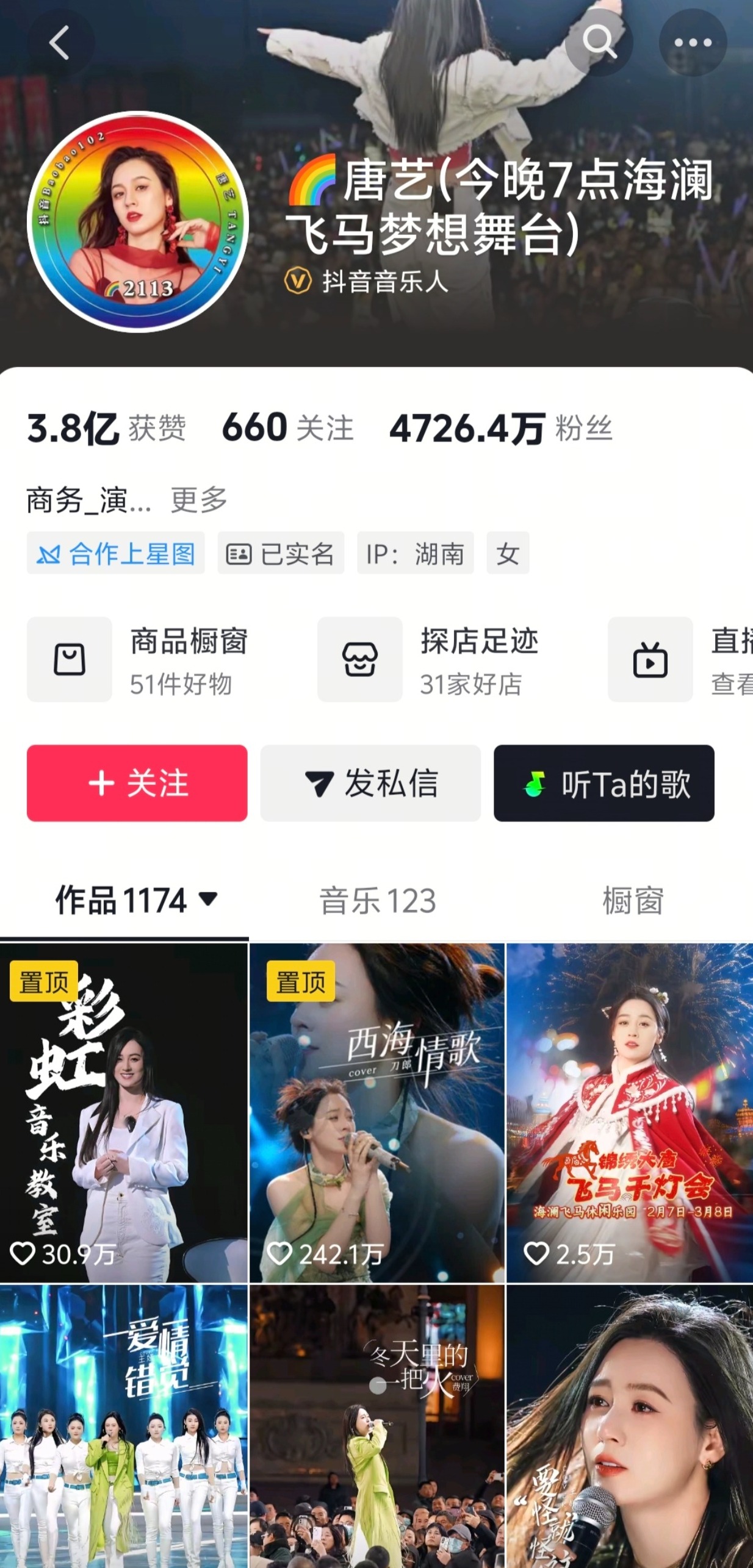Play the pinned 西海情歌 cover video
This screenshot has height=1568, width=753.
coord(377,1112)
